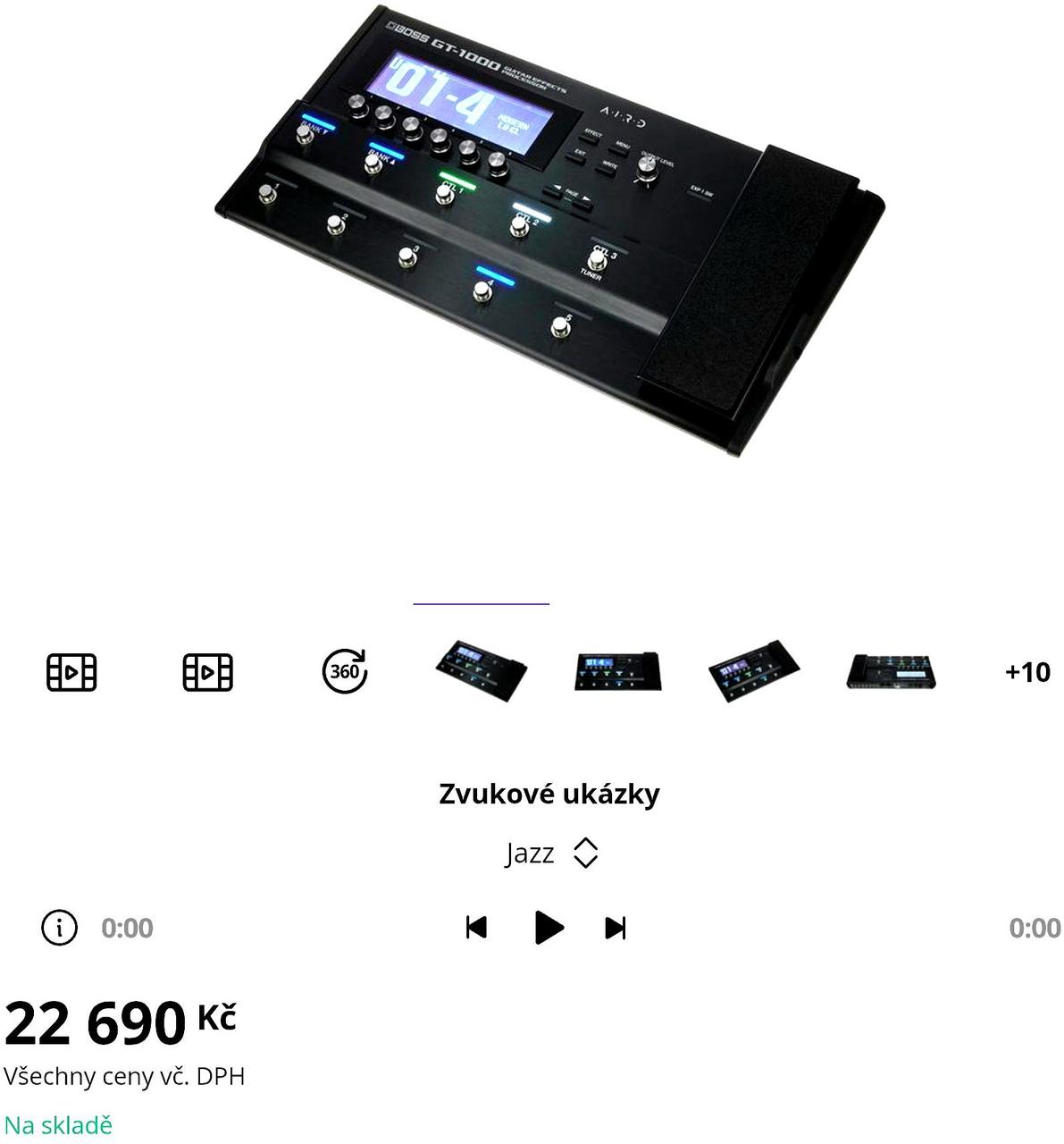Play the Jazz sound sample
The width and height of the screenshot is (1064, 1144).
point(549,928)
